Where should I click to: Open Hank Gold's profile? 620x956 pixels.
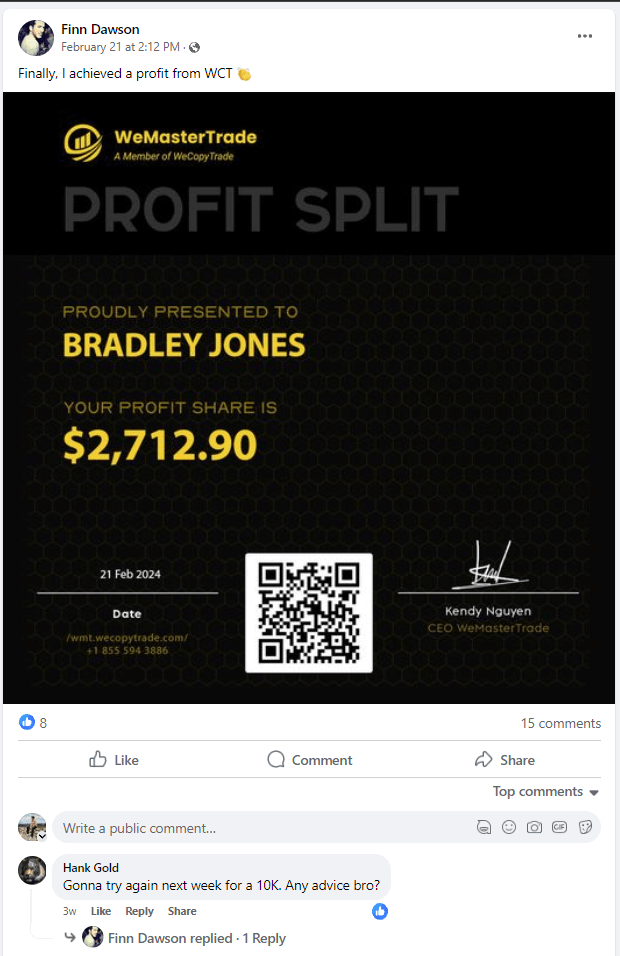coord(91,867)
